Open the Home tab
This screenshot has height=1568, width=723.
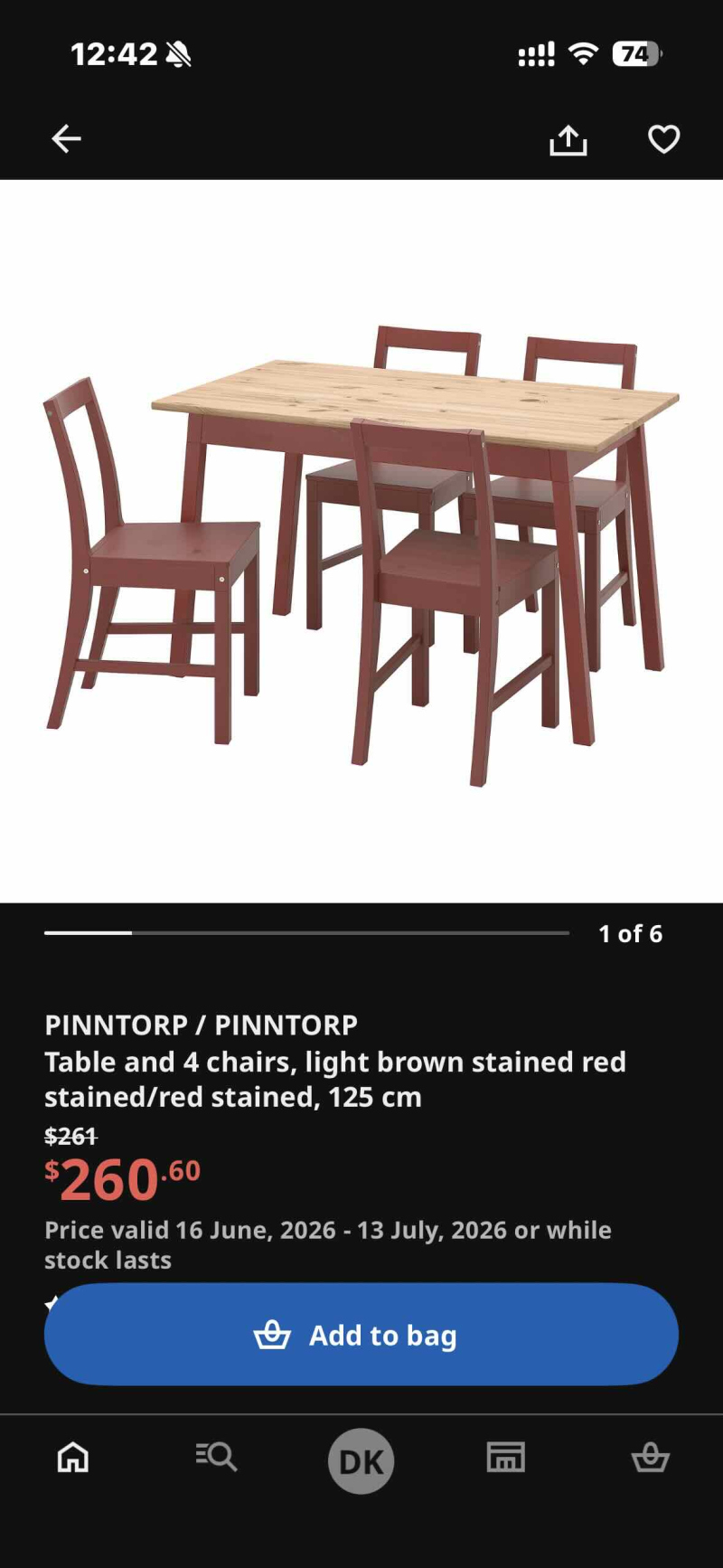click(73, 1457)
